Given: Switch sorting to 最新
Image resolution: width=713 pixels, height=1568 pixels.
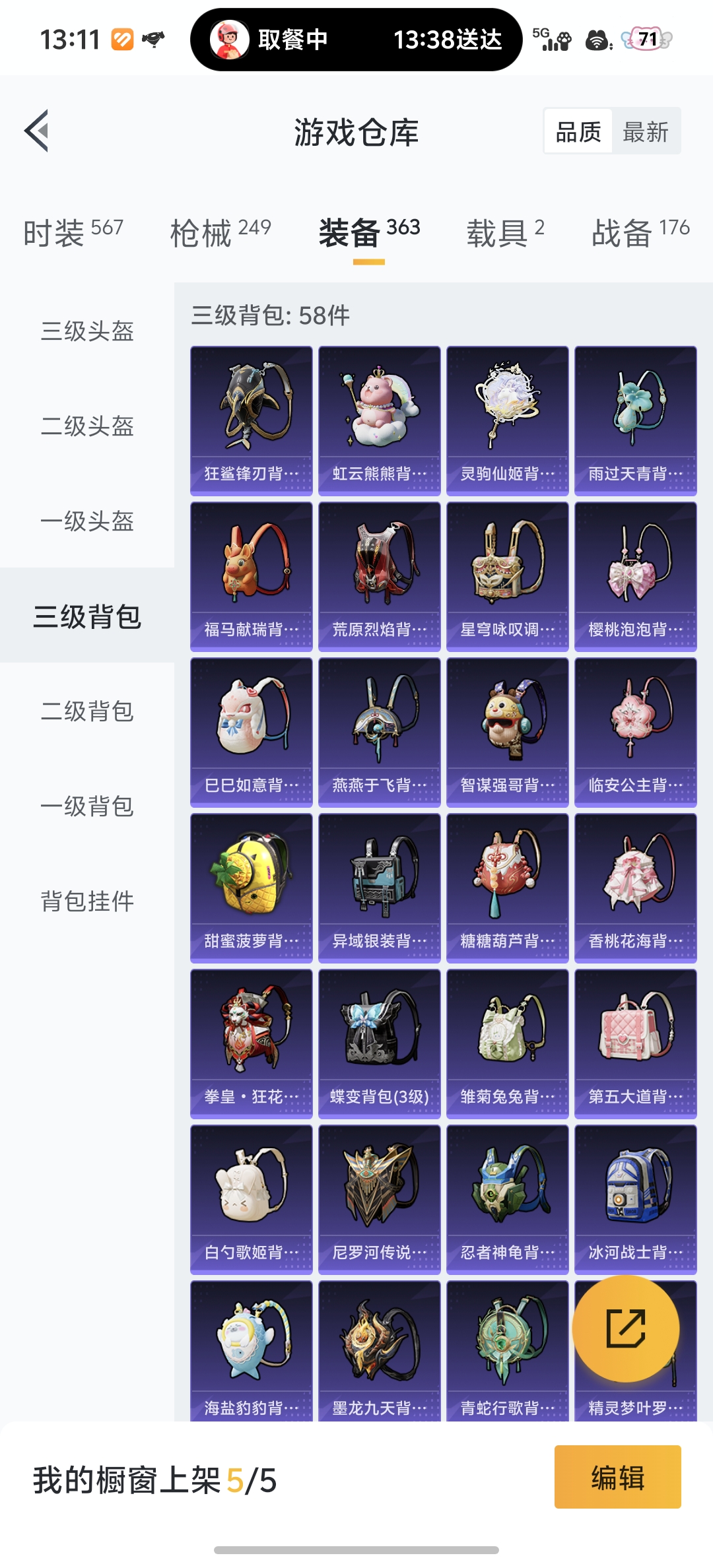Looking at the screenshot, I should point(645,131).
